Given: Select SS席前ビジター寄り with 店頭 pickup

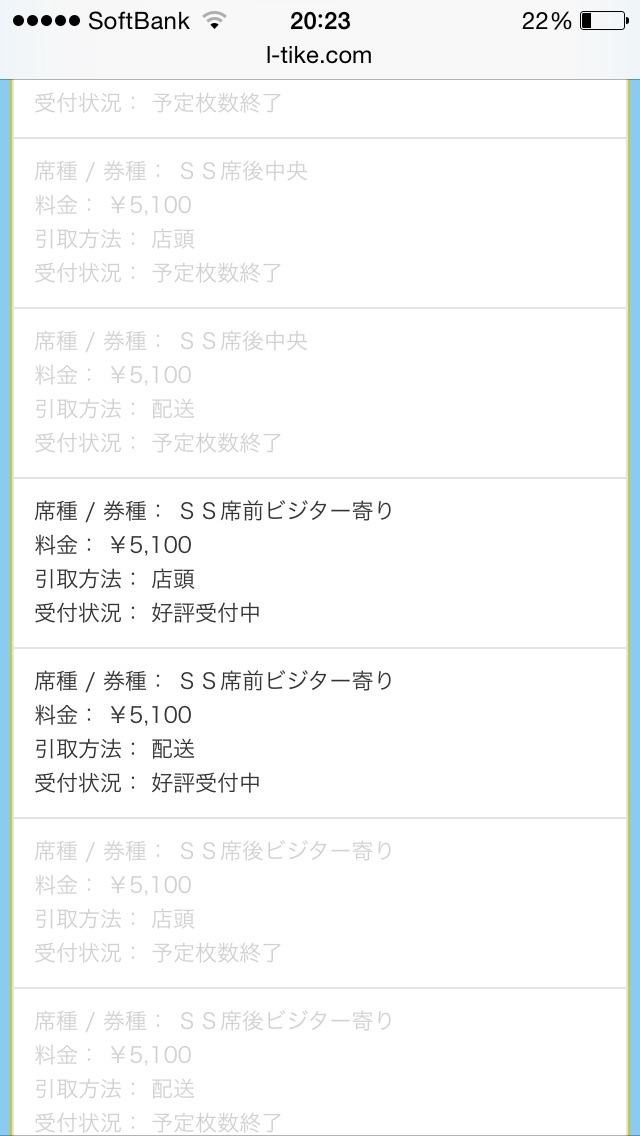Looking at the screenshot, I should pyautogui.click(x=318, y=562).
